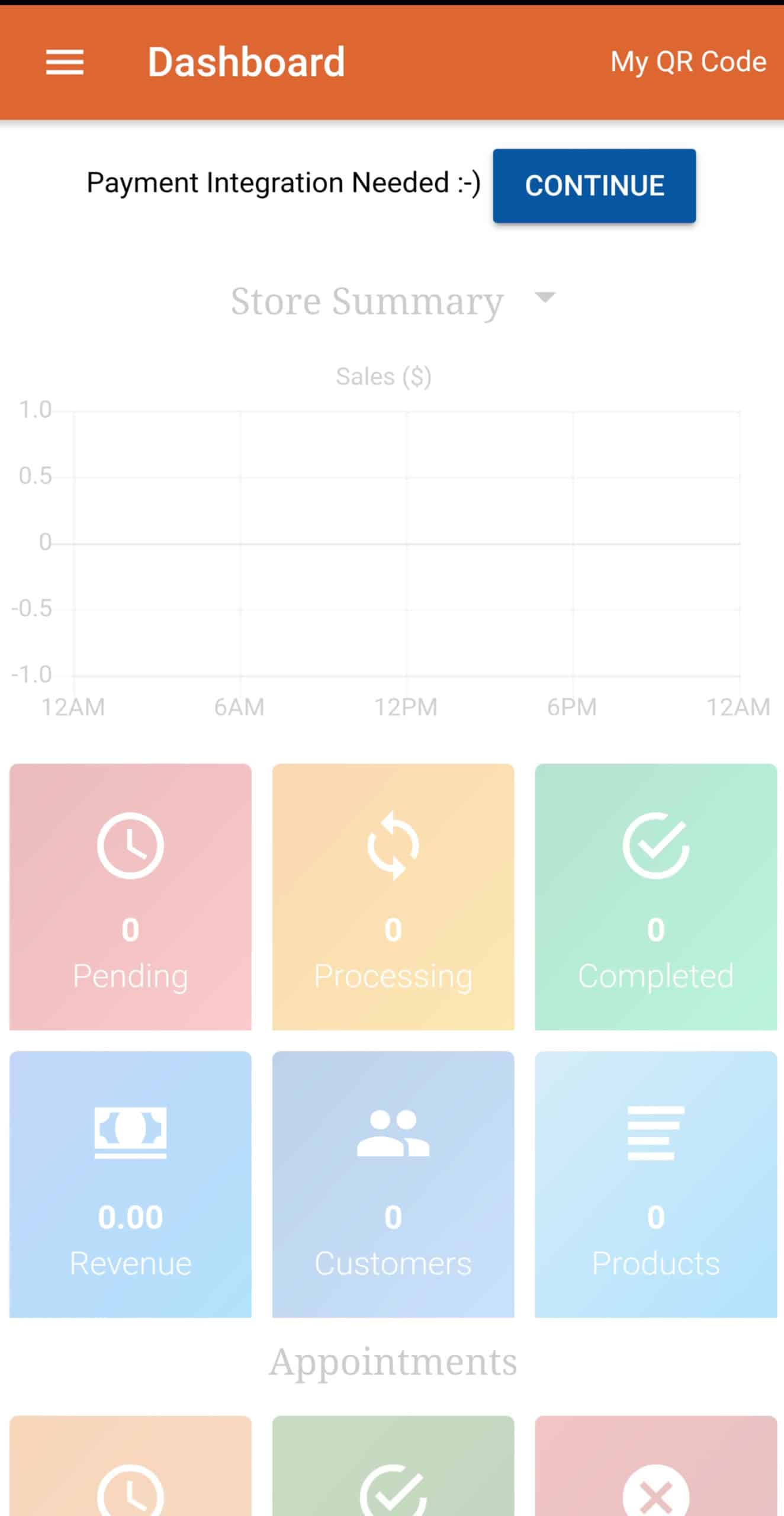
Task: View the Customers card
Action: click(393, 1184)
